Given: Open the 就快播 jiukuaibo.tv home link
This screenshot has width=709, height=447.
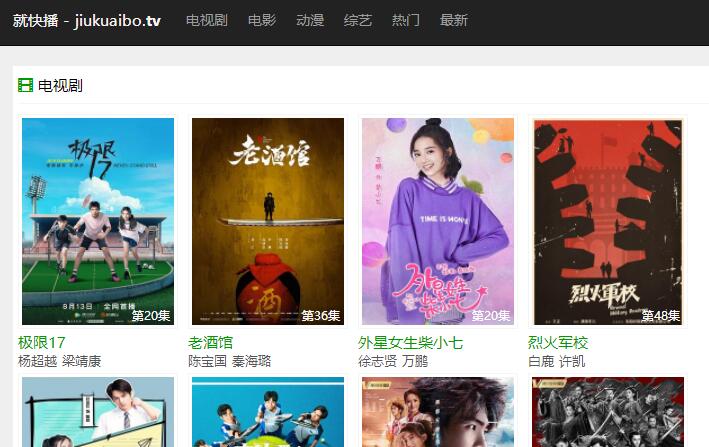Looking at the screenshot, I should pos(86,21).
